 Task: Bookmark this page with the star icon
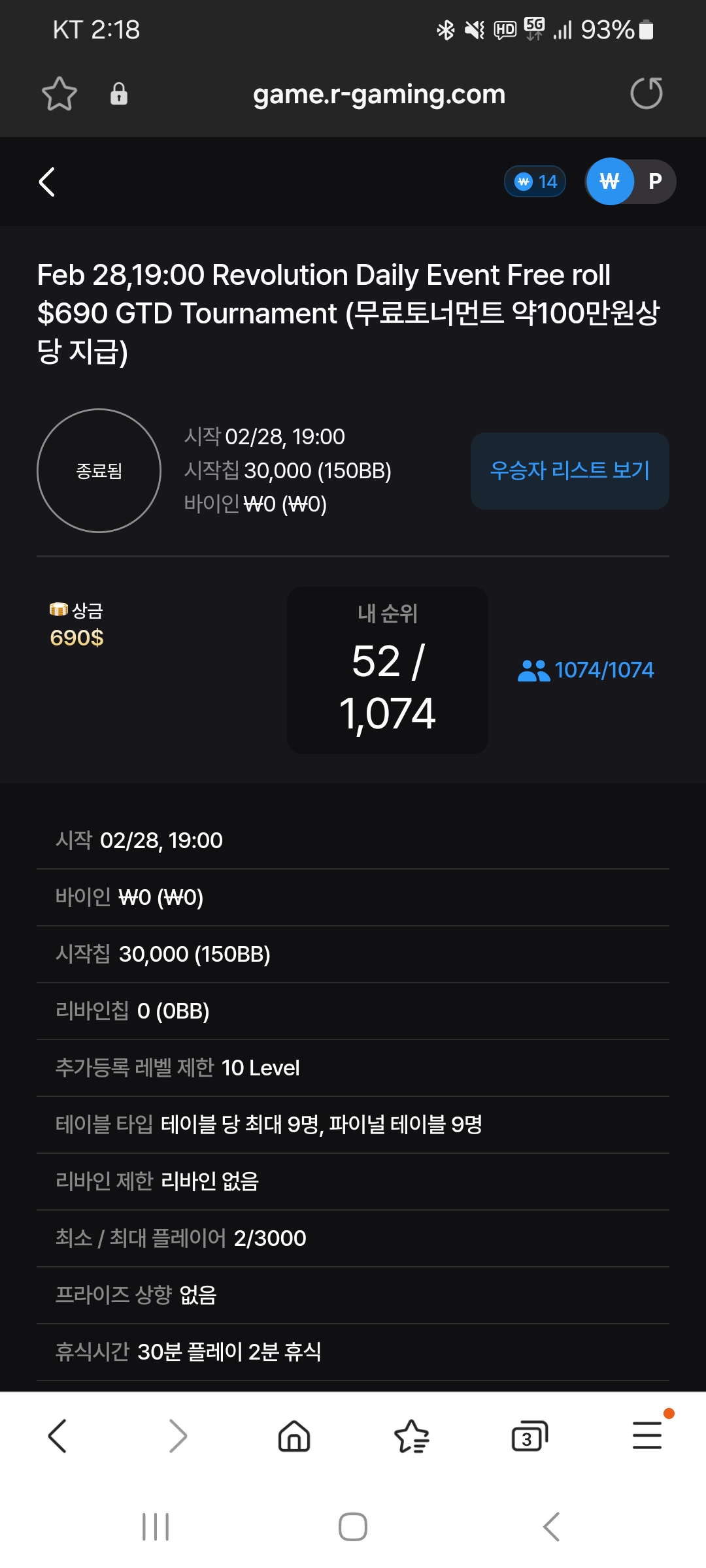pos(59,94)
